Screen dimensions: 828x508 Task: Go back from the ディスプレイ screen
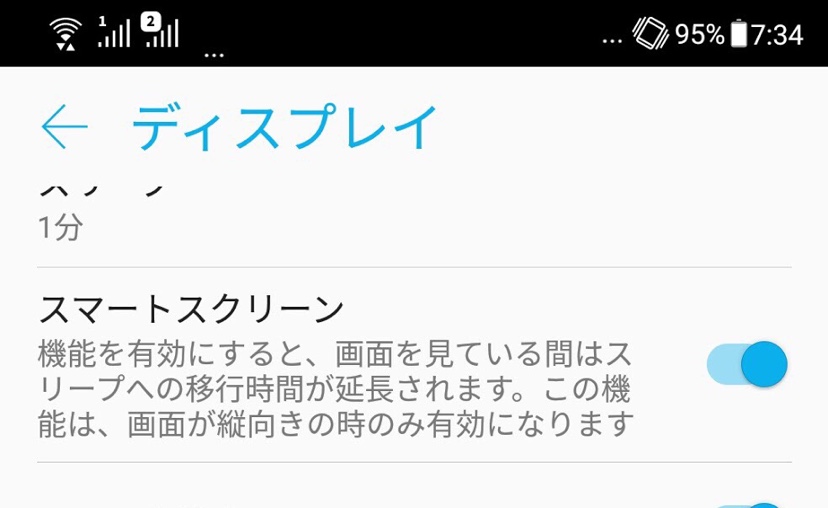(x=64, y=127)
